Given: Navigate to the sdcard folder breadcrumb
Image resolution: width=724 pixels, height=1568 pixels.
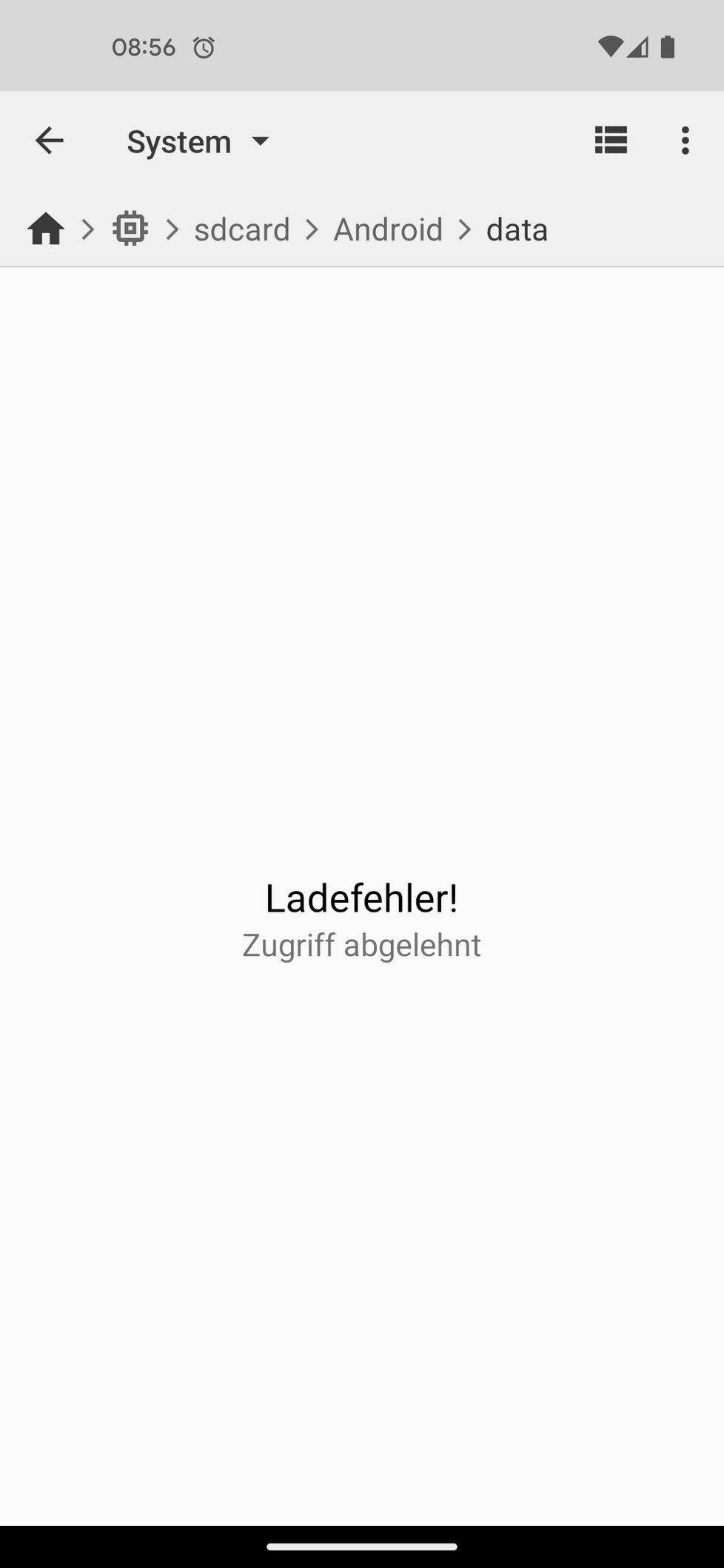Looking at the screenshot, I should pos(241,229).
